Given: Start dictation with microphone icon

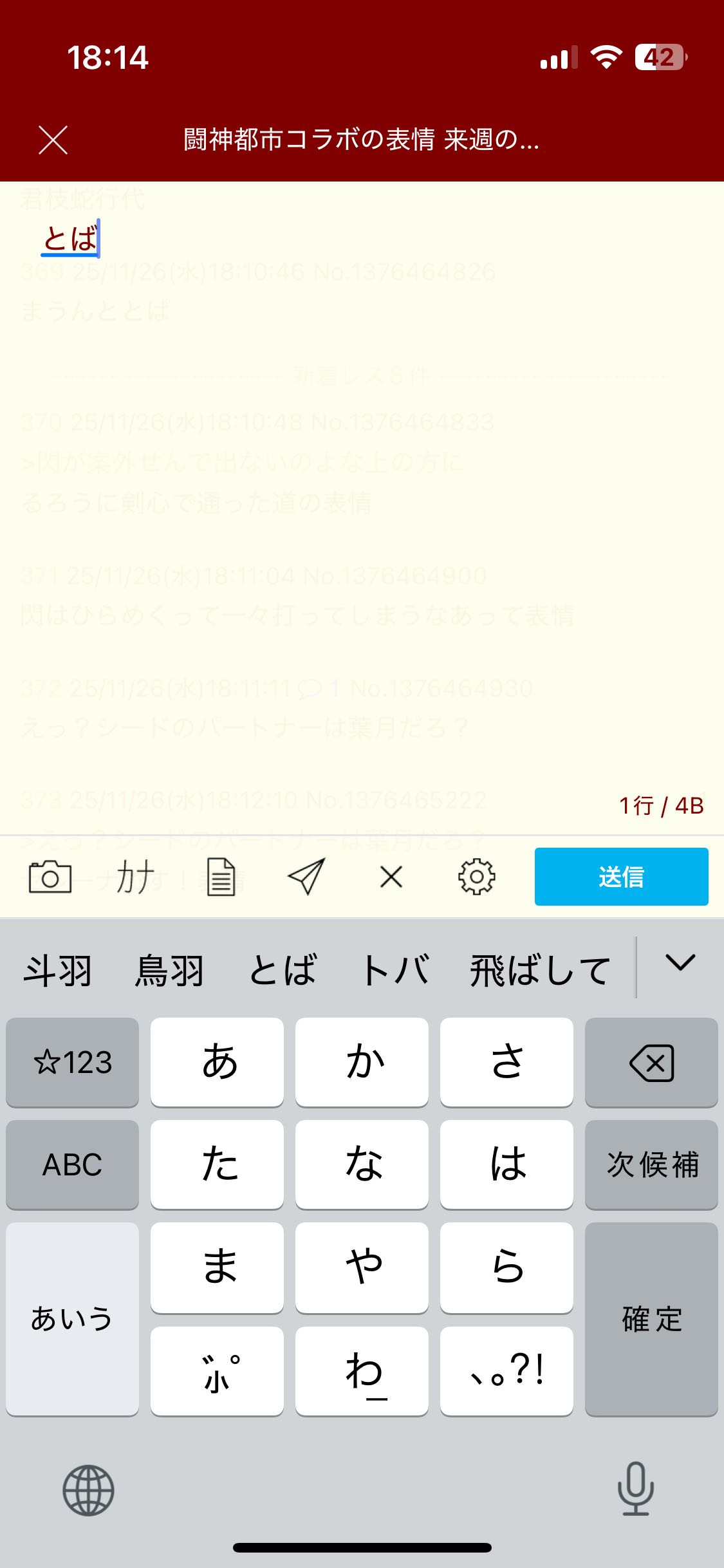Looking at the screenshot, I should tap(636, 1489).
